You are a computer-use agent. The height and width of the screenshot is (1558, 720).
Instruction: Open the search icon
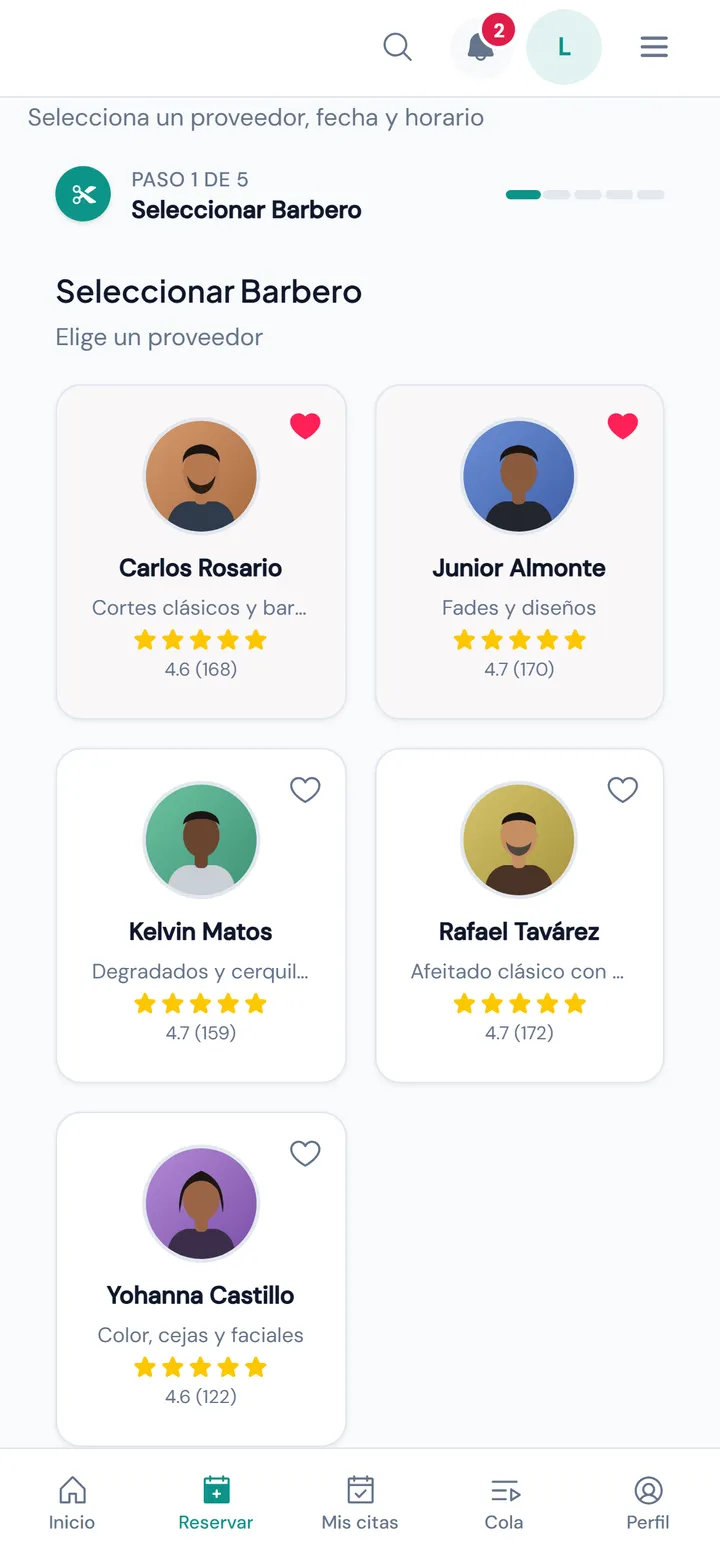click(x=397, y=47)
